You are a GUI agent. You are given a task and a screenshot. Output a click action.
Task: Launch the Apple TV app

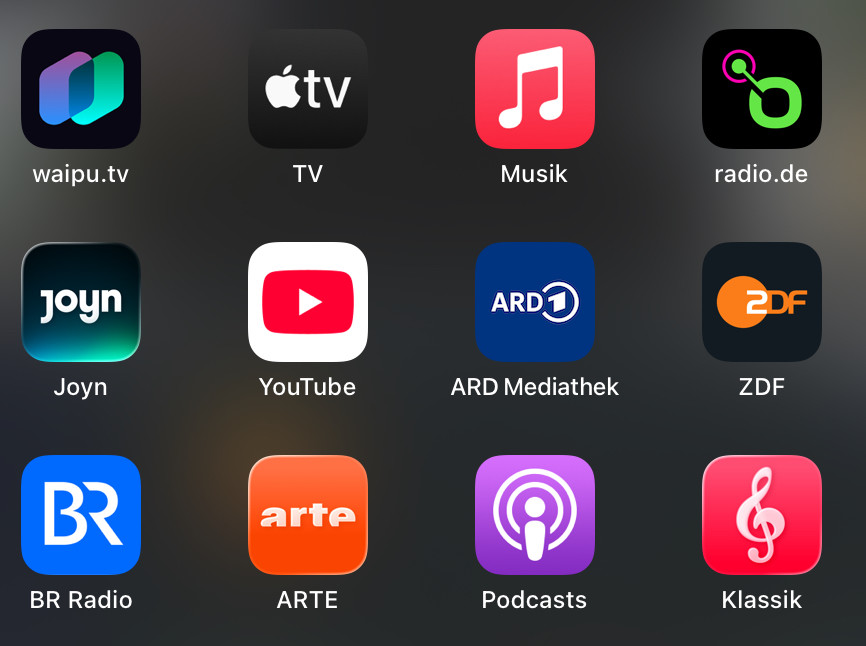click(x=308, y=89)
